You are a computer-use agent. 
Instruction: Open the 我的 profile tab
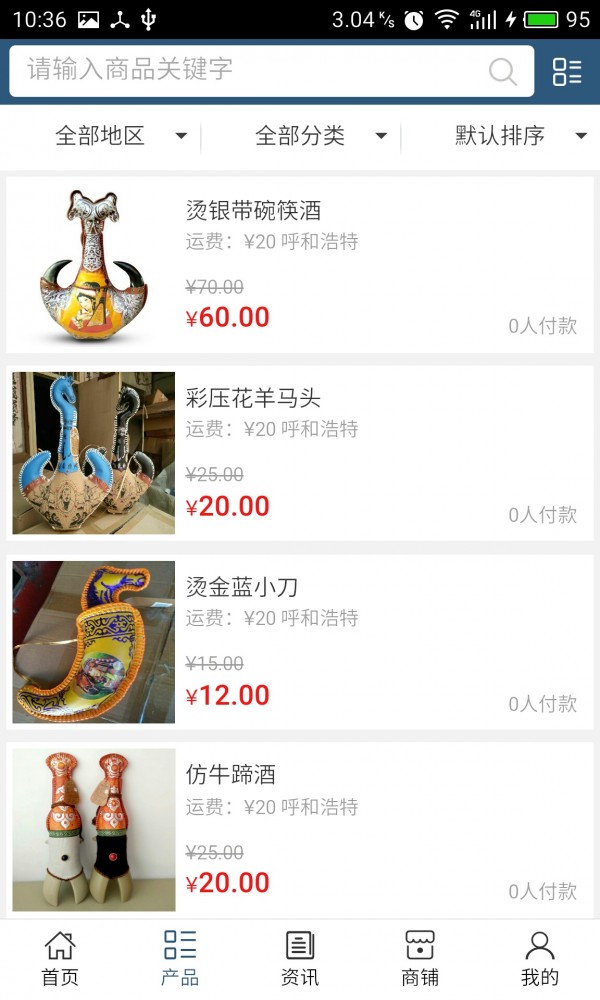(540, 958)
